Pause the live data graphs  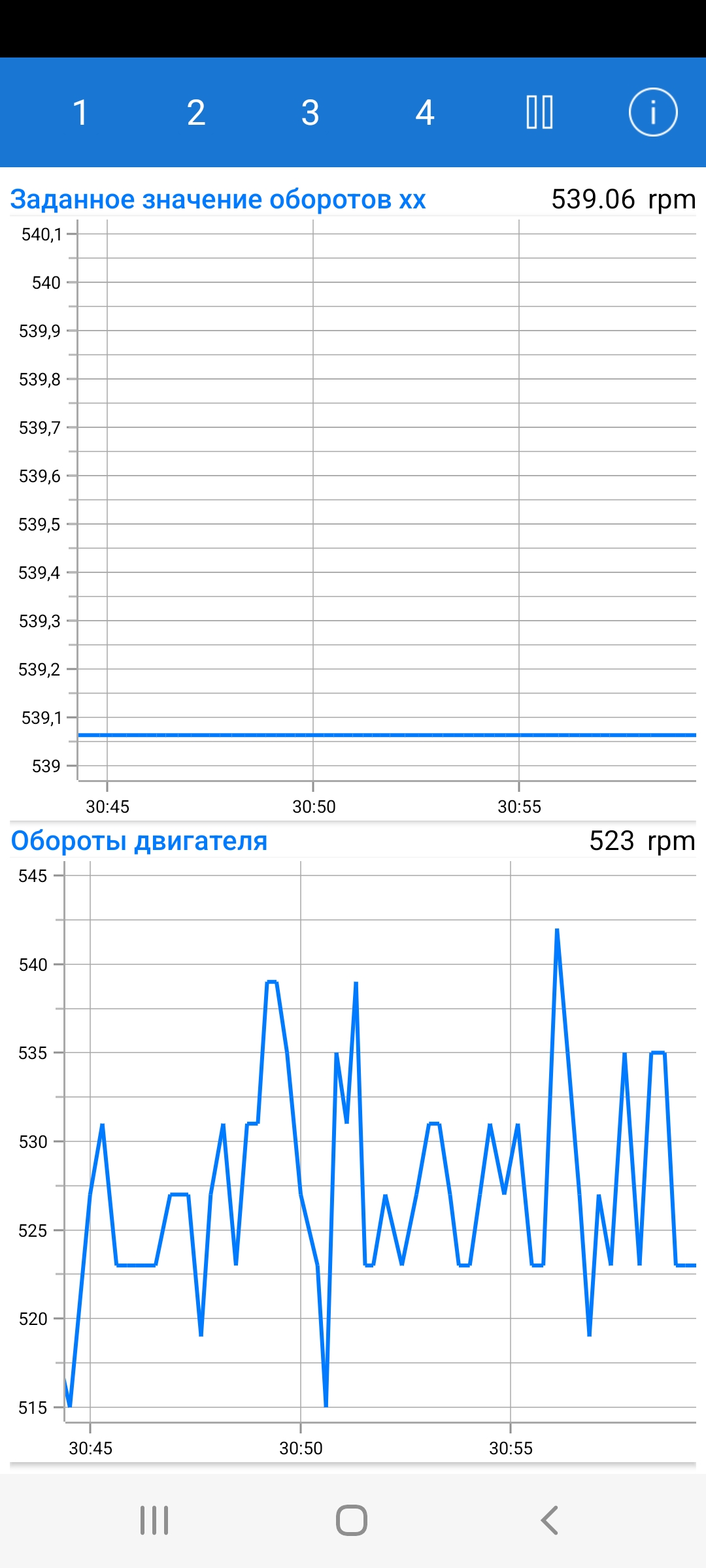pos(539,112)
